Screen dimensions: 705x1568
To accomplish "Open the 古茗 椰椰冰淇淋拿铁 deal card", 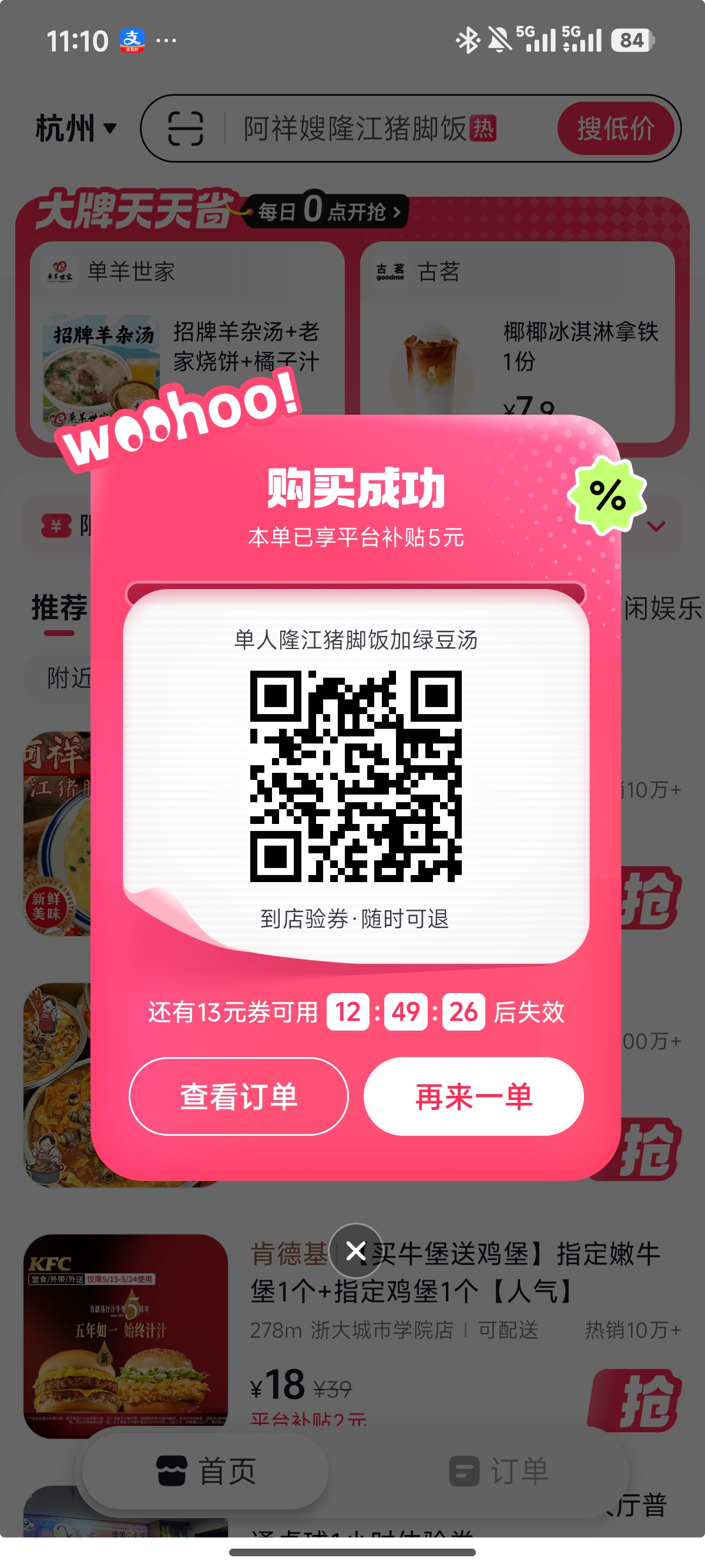I will click(518, 341).
